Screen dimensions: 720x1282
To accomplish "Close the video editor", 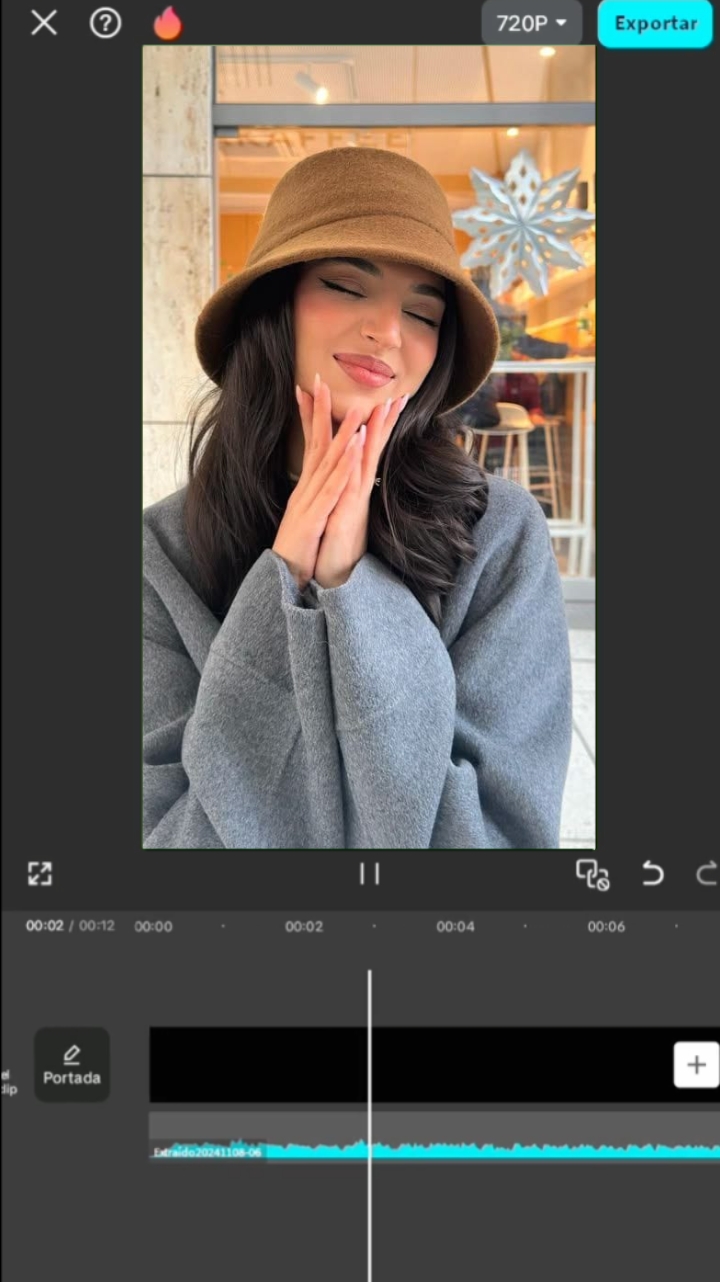I will [44, 23].
